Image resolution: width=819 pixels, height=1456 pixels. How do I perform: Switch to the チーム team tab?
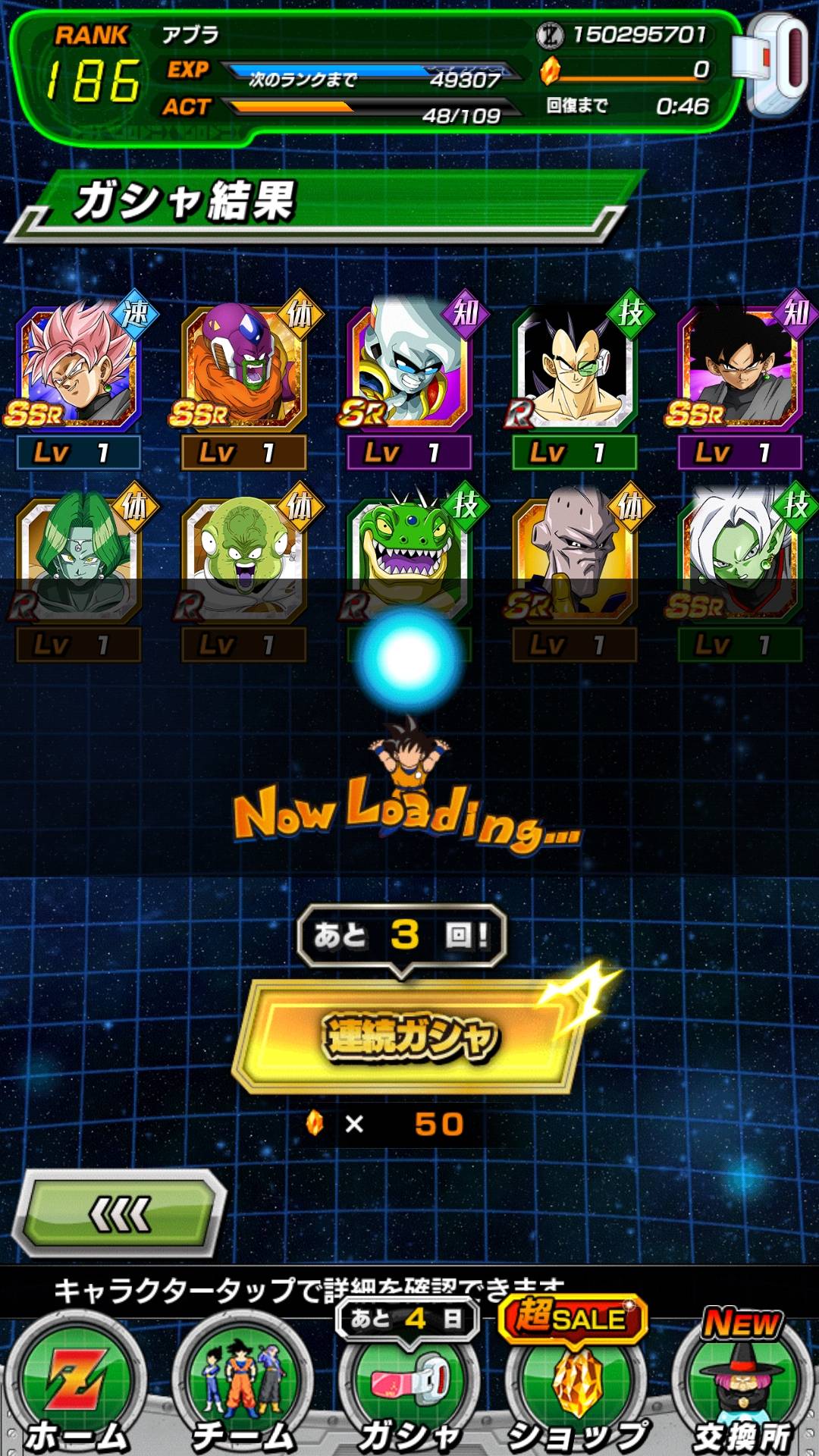243,1388
